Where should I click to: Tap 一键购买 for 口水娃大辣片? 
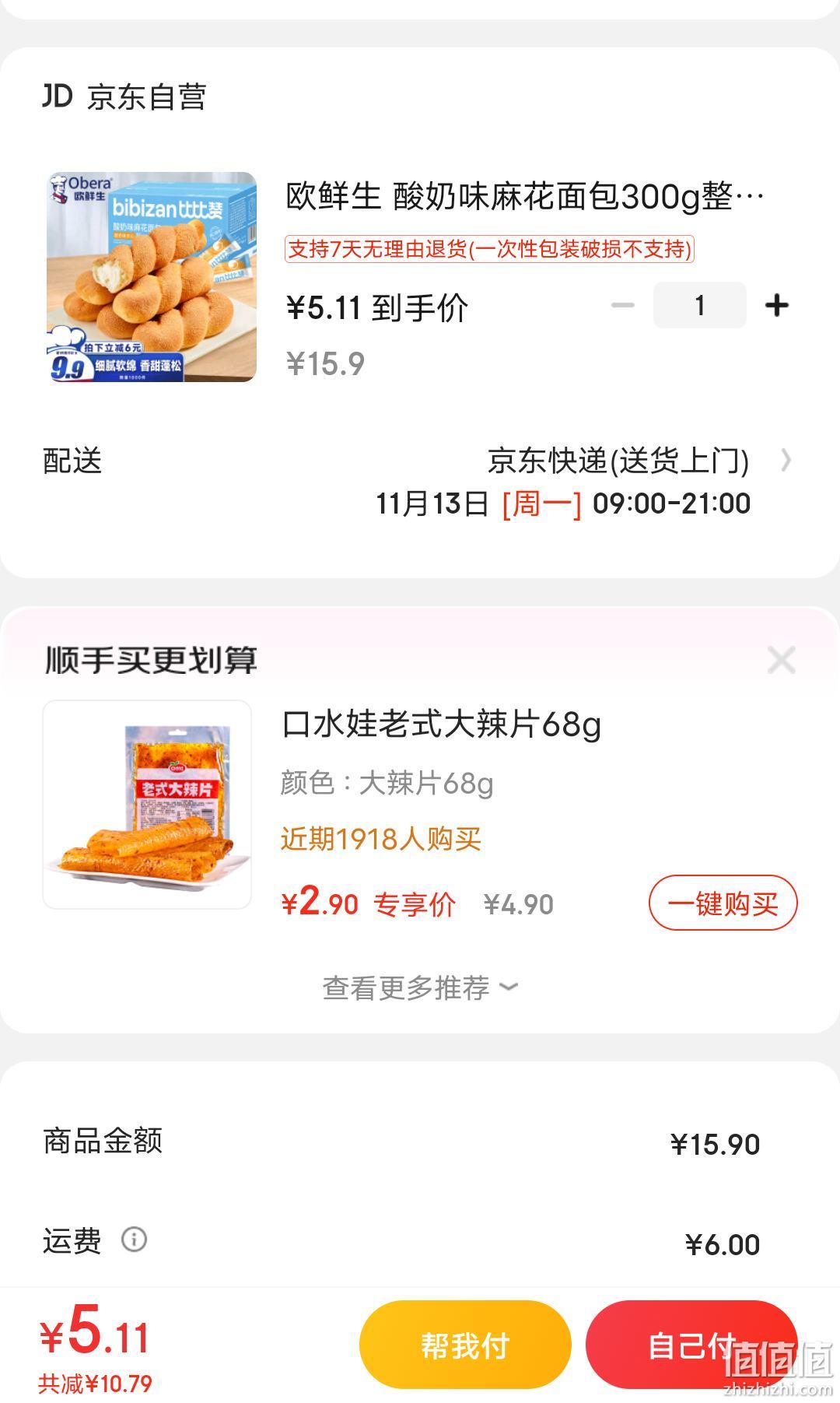tap(723, 903)
